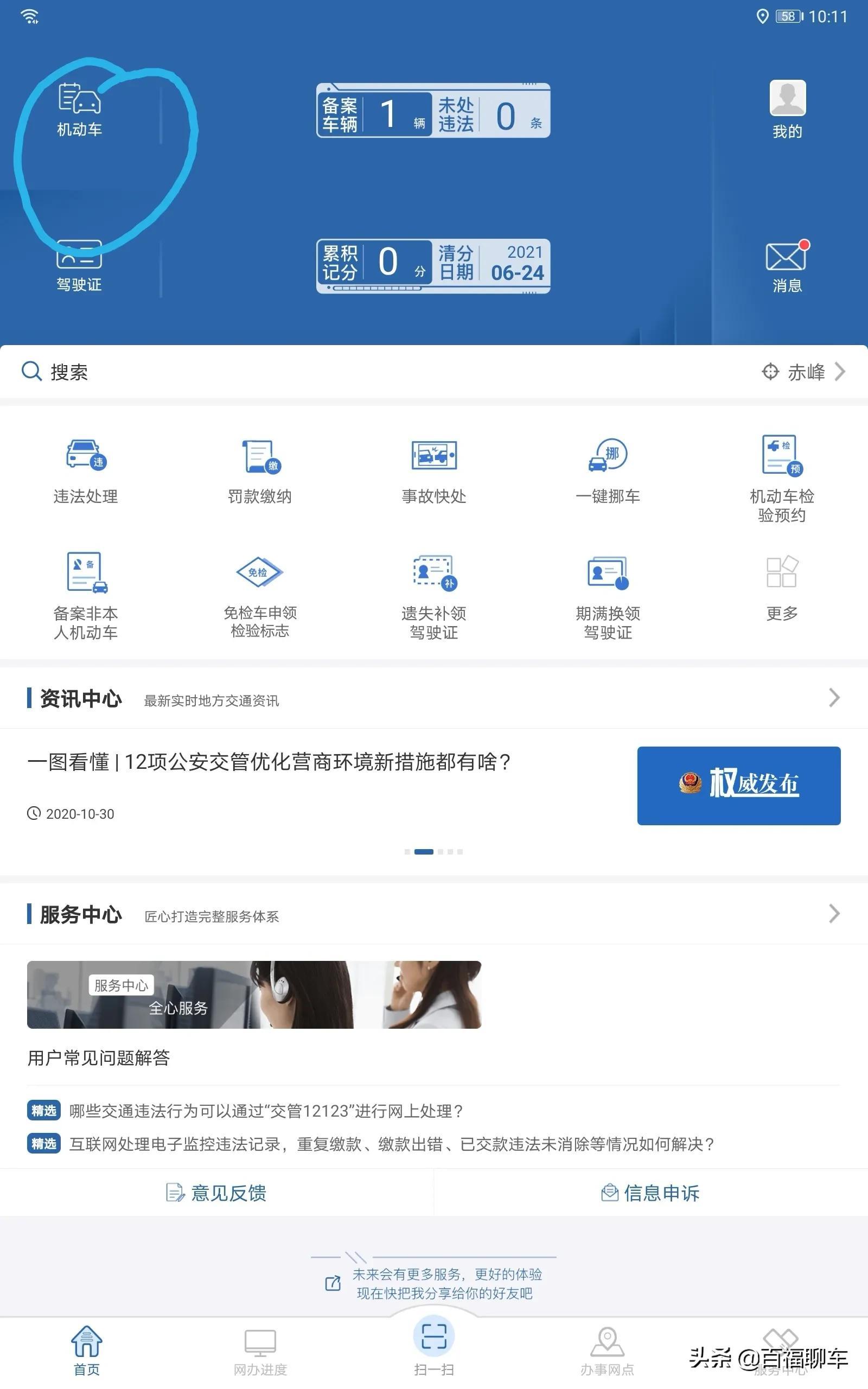The width and height of the screenshot is (868, 1389).
Task: Open the 消息 messages inbox
Action: point(787,266)
